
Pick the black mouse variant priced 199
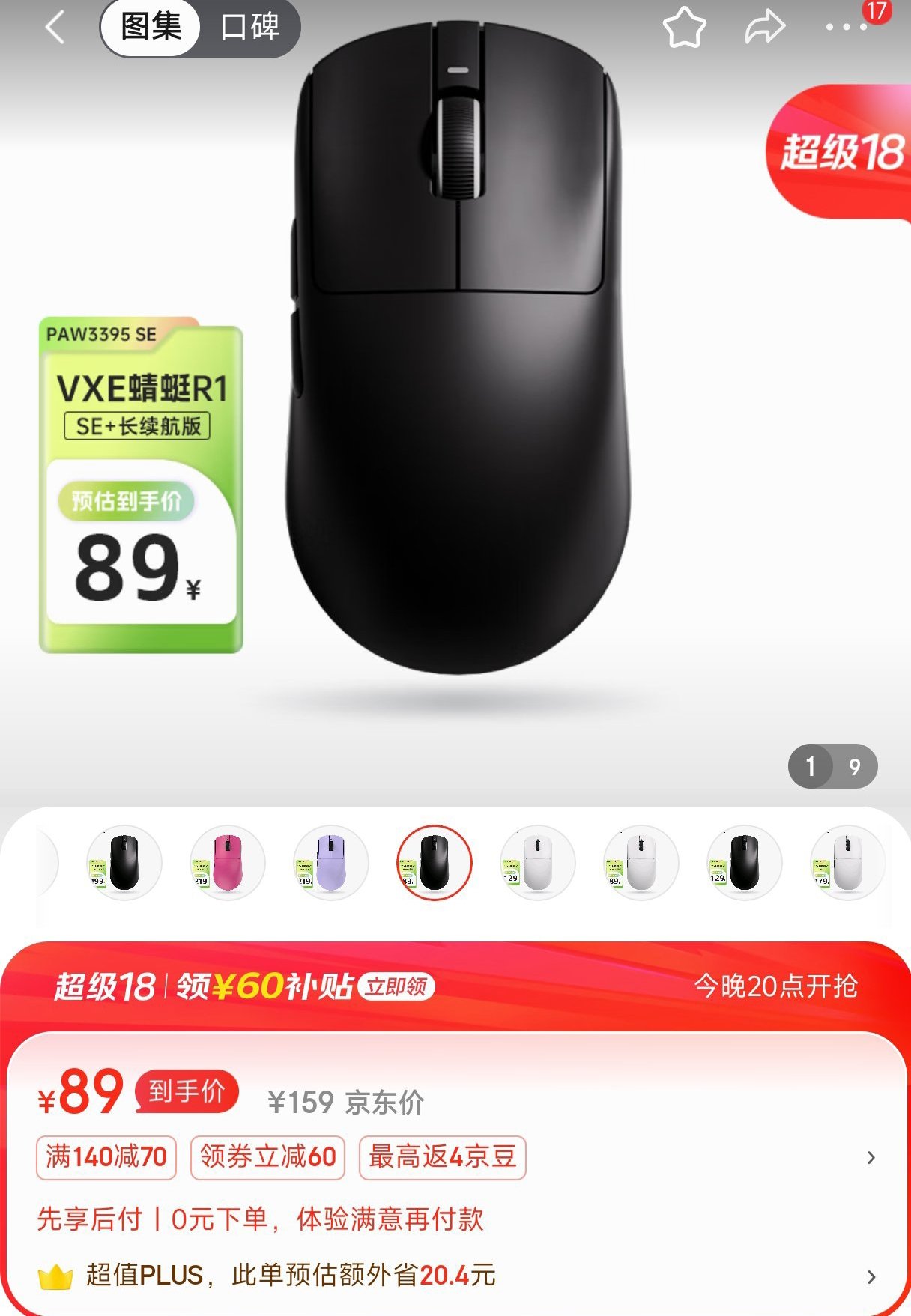124,863
